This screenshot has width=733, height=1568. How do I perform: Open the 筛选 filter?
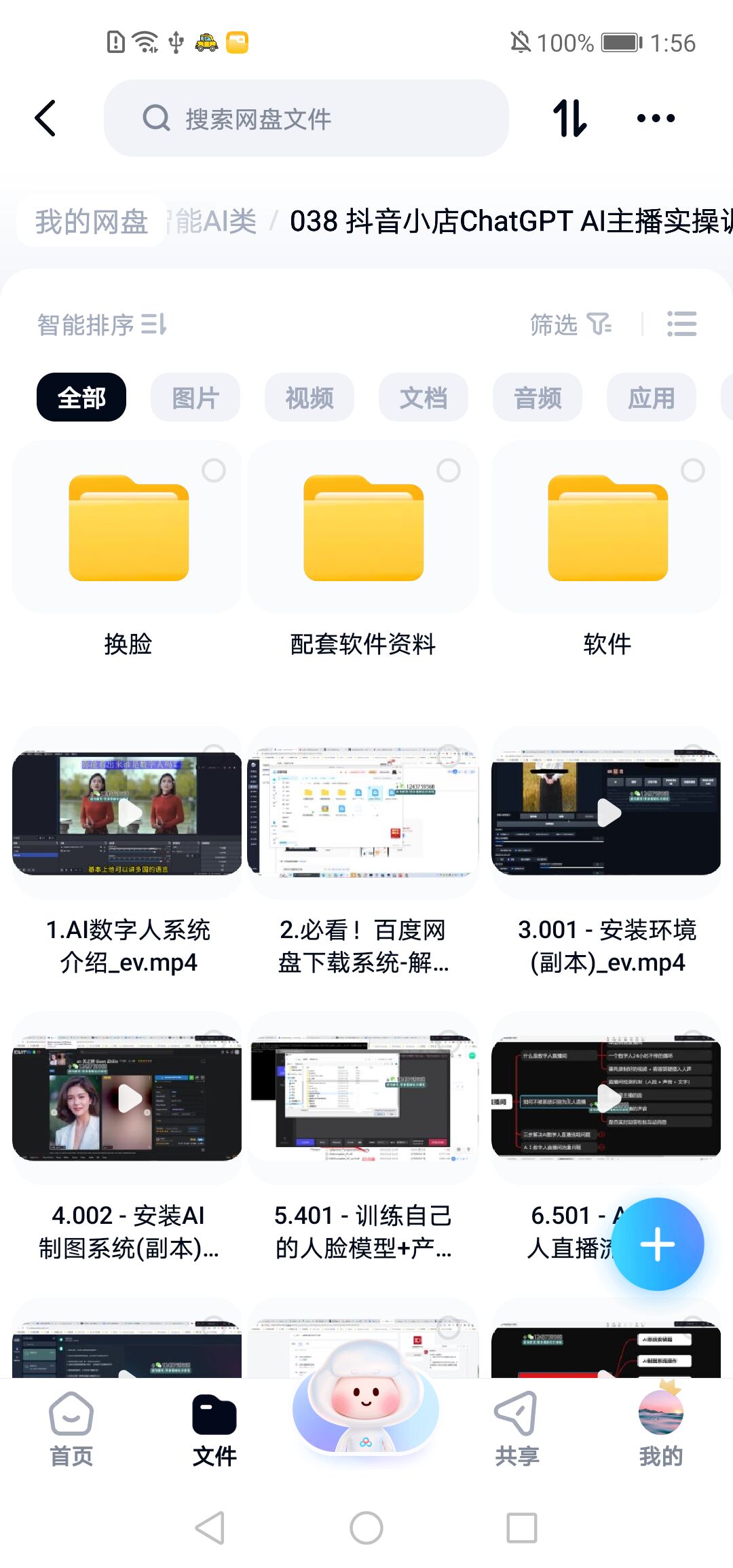click(570, 324)
